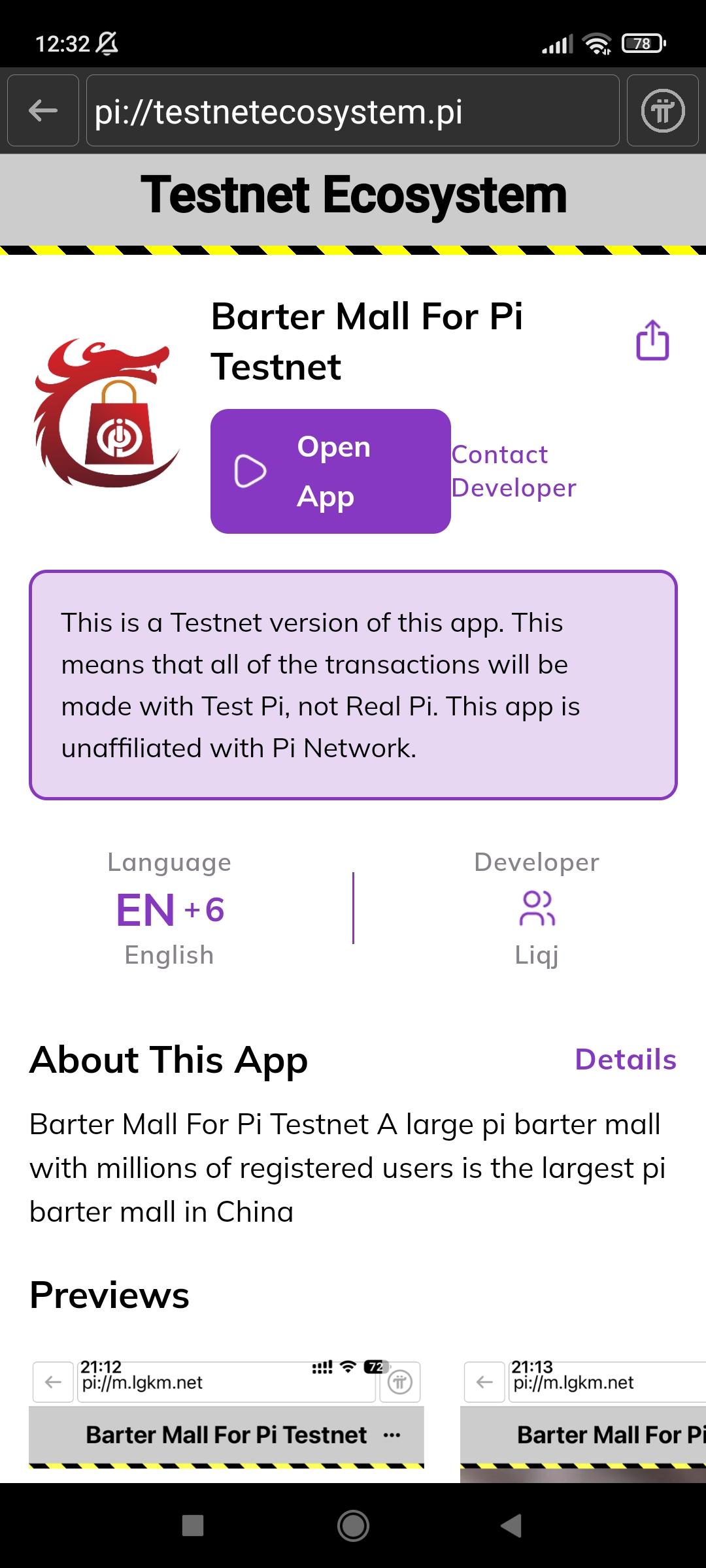Image resolution: width=706 pixels, height=1568 pixels.
Task: Go to the home screen via system home
Action: pos(353,1526)
